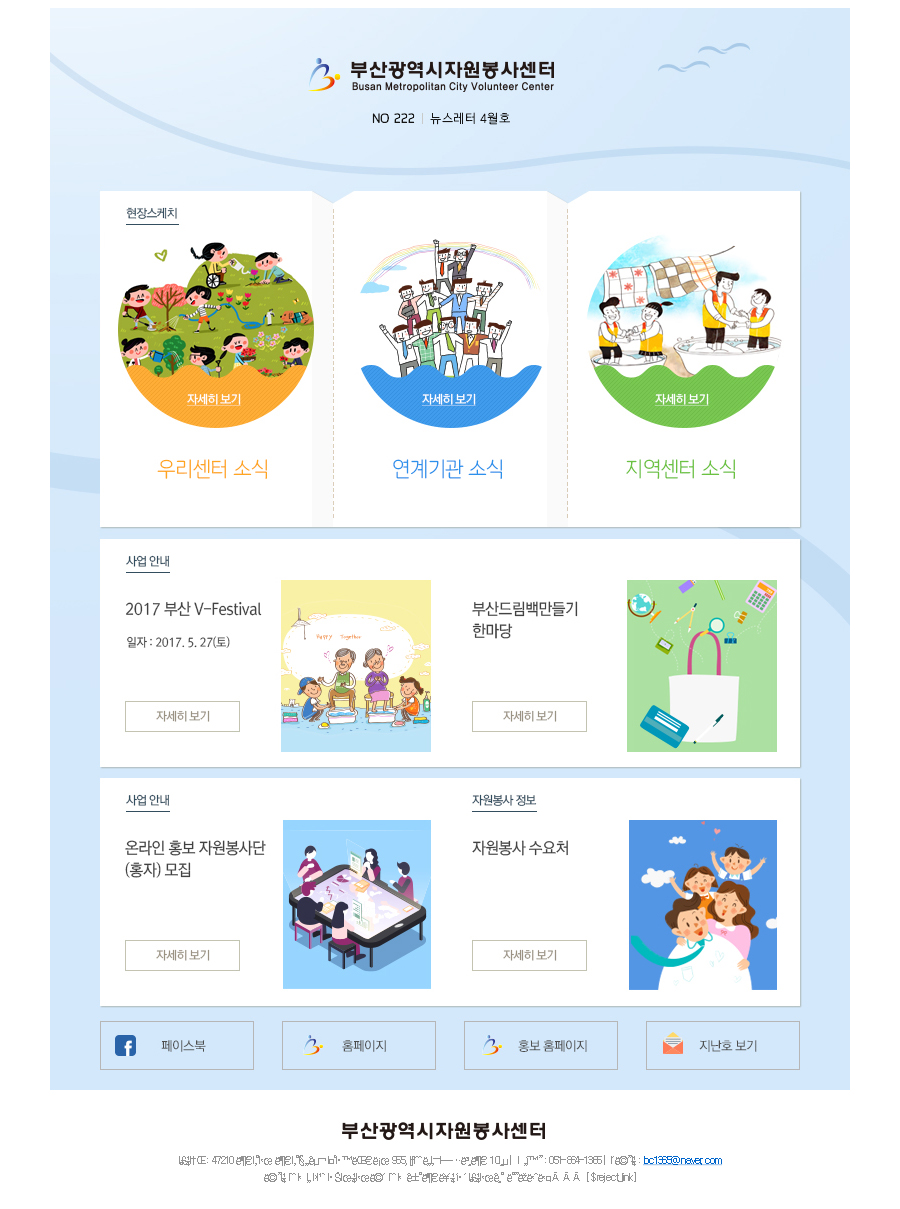Open the tote bag illustration thumbnail

point(701,665)
